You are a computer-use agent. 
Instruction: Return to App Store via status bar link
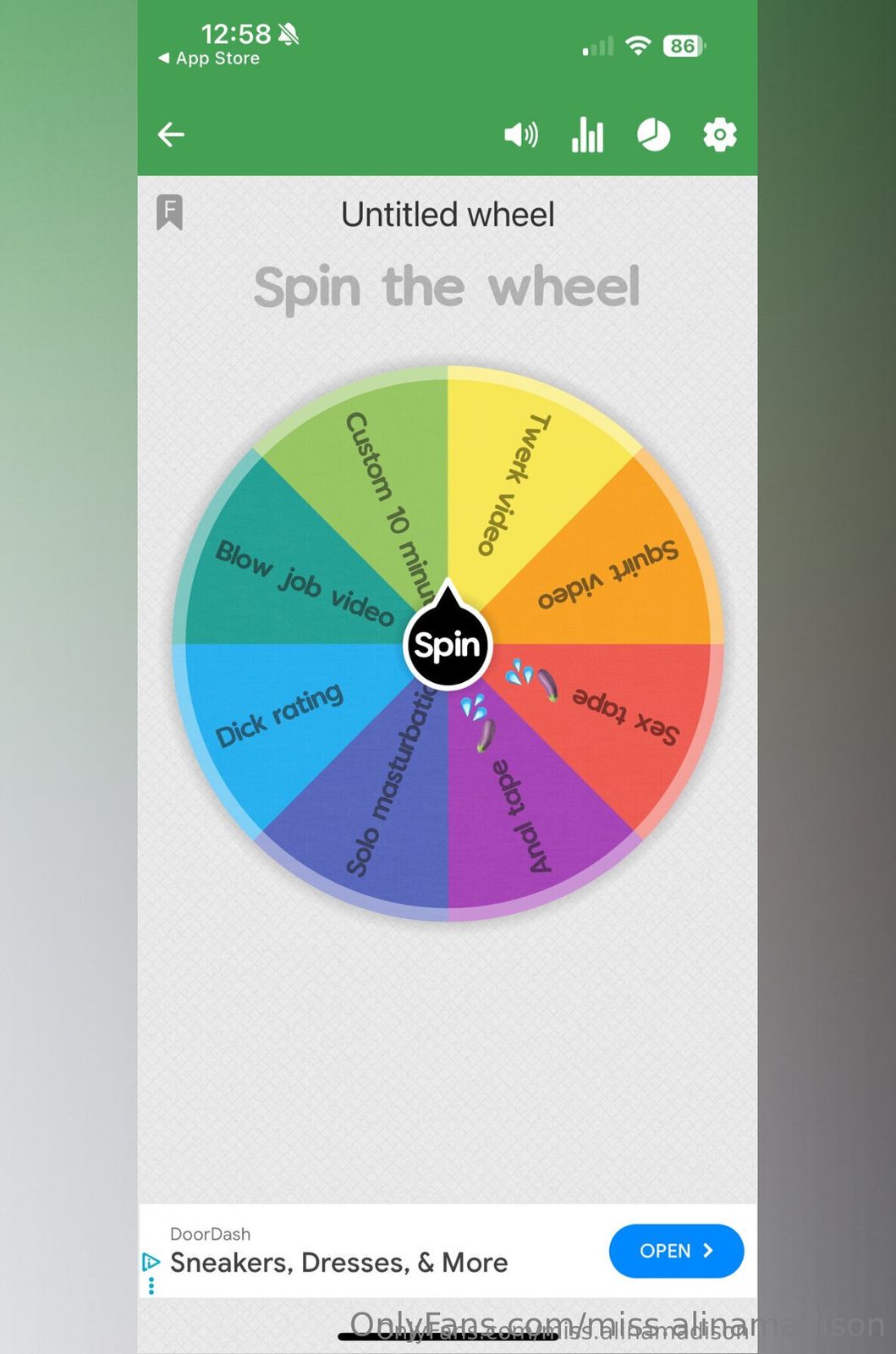coord(209,58)
